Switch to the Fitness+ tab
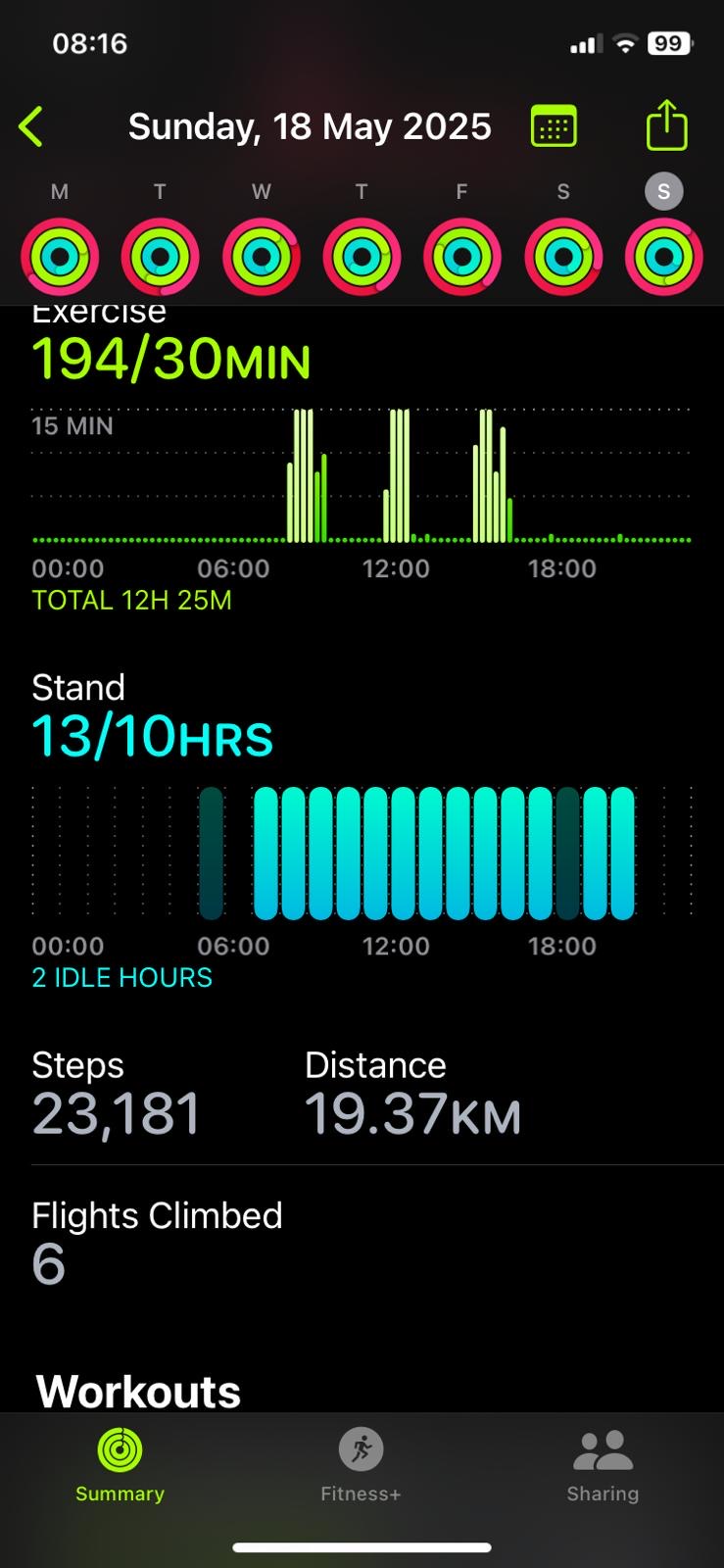Image resolution: width=724 pixels, height=1568 pixels. click(x=362, y=1465)
